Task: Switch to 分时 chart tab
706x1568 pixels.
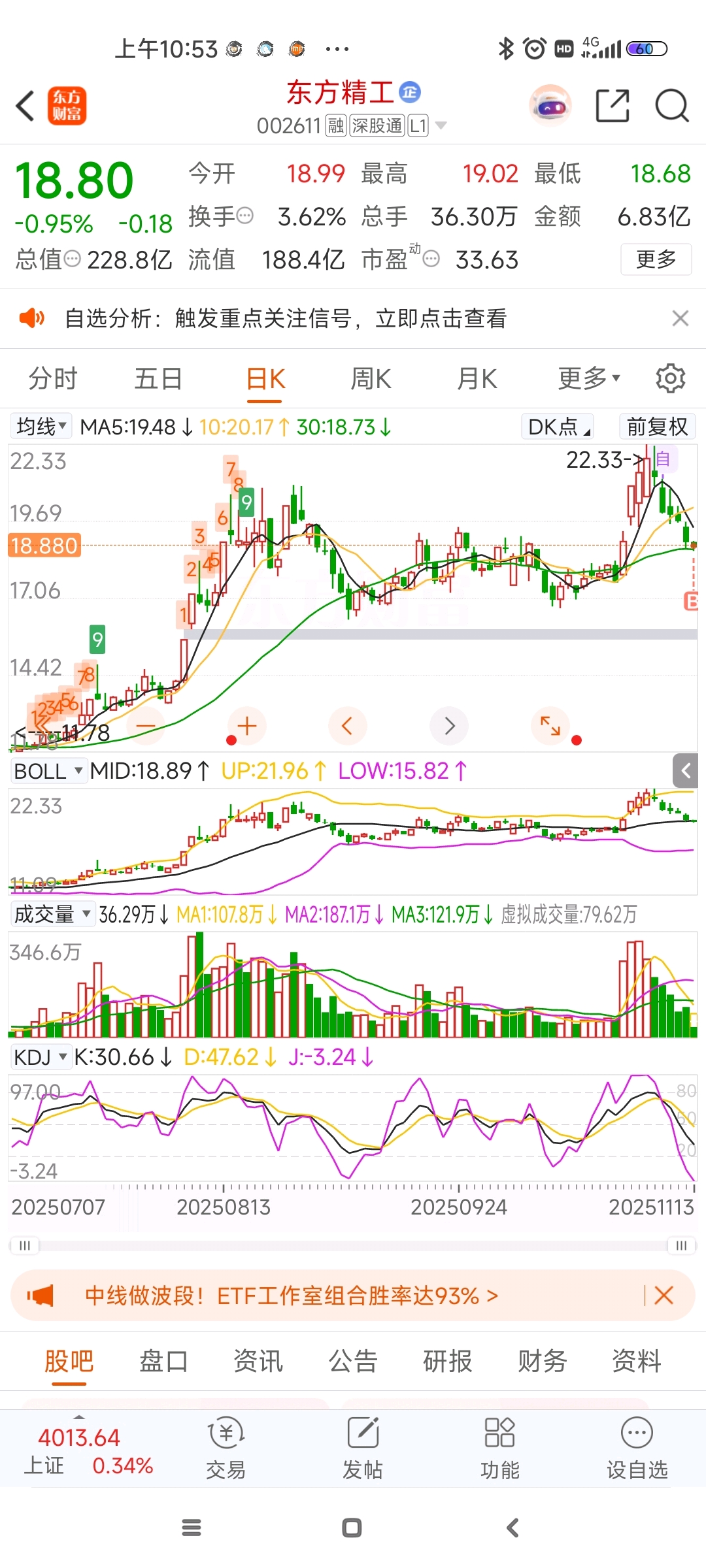Action: tap(53, 379)
